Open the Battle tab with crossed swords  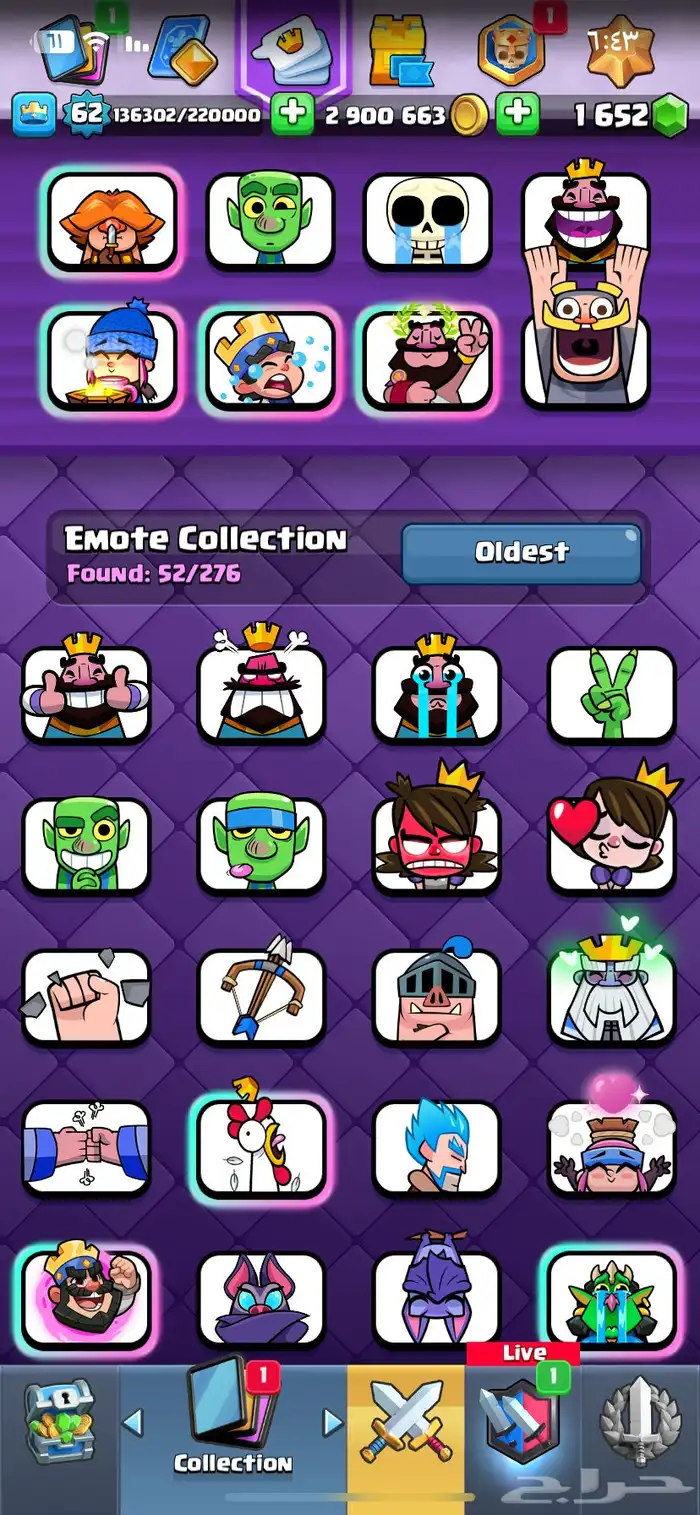click(x=405, y=1422)
